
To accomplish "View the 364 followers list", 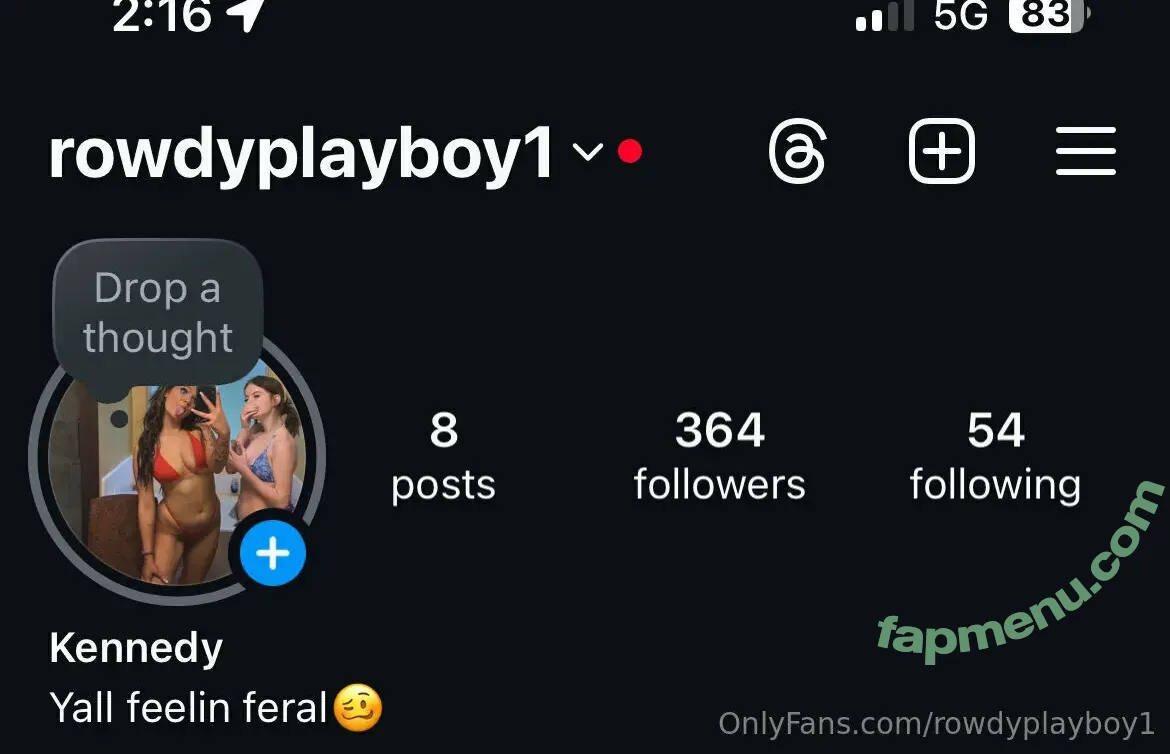I will tap(719, 457).
